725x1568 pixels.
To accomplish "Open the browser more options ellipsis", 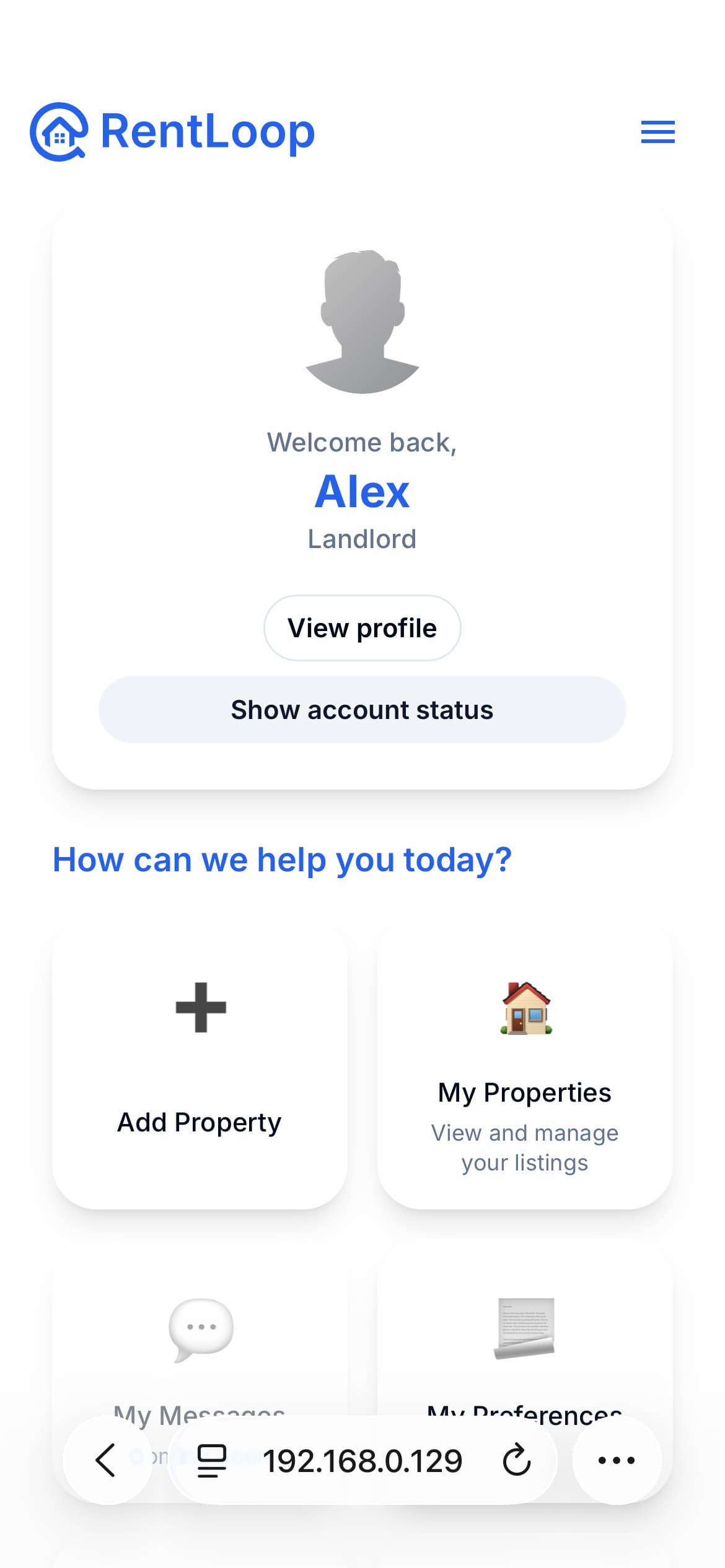I will coord(617,1461).
